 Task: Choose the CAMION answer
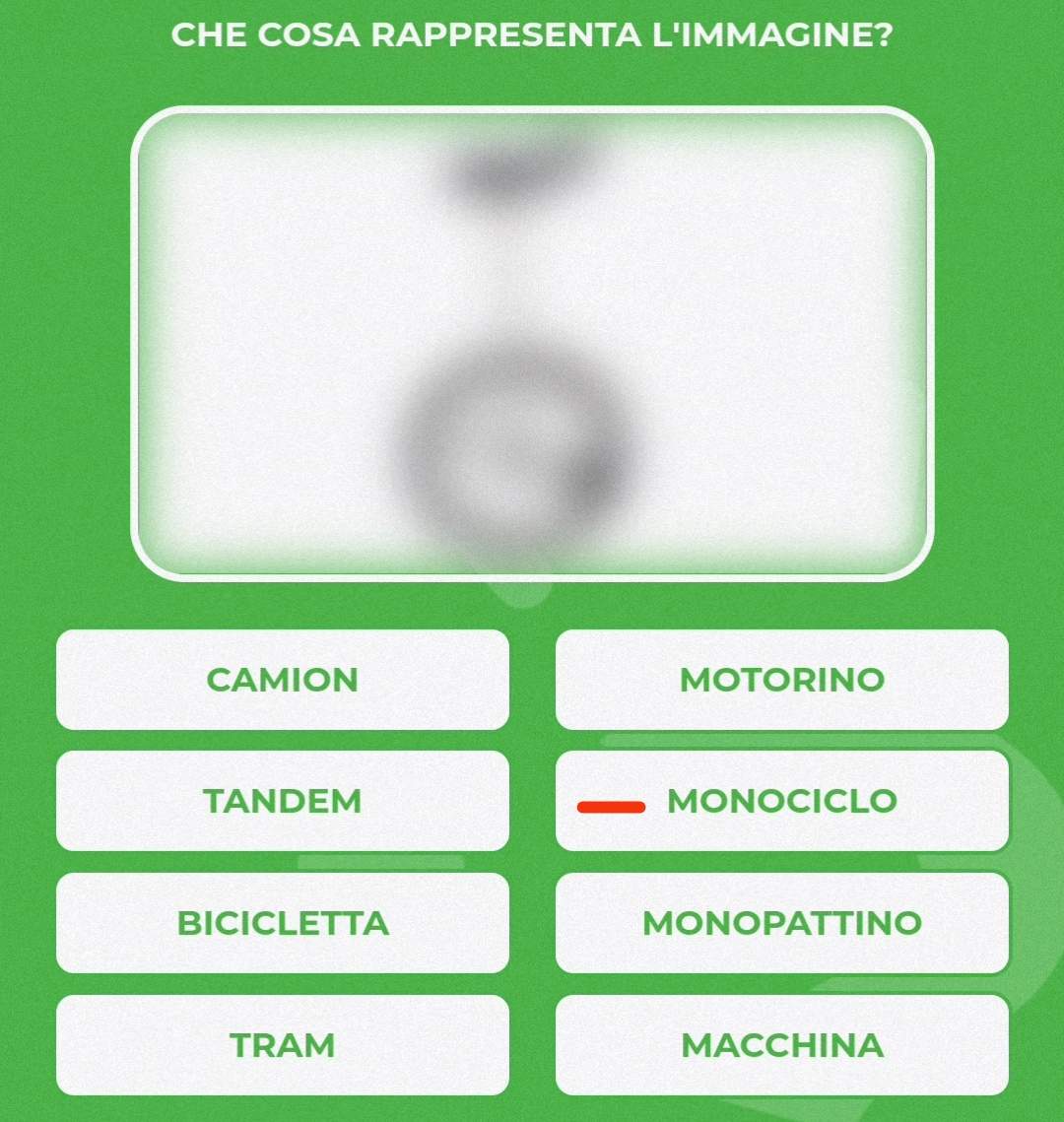coord(283,680)
